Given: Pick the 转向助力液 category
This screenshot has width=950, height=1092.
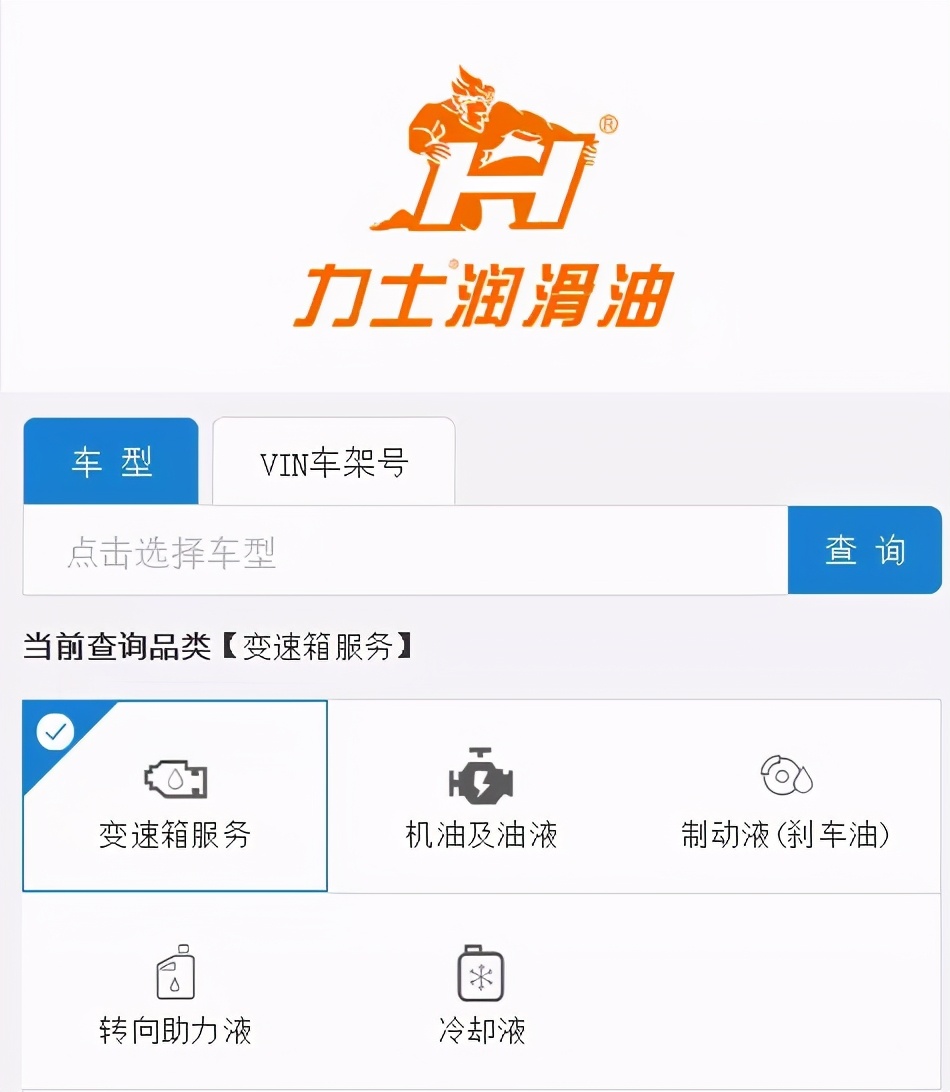Looking at the screenshot, I should 175,992.
